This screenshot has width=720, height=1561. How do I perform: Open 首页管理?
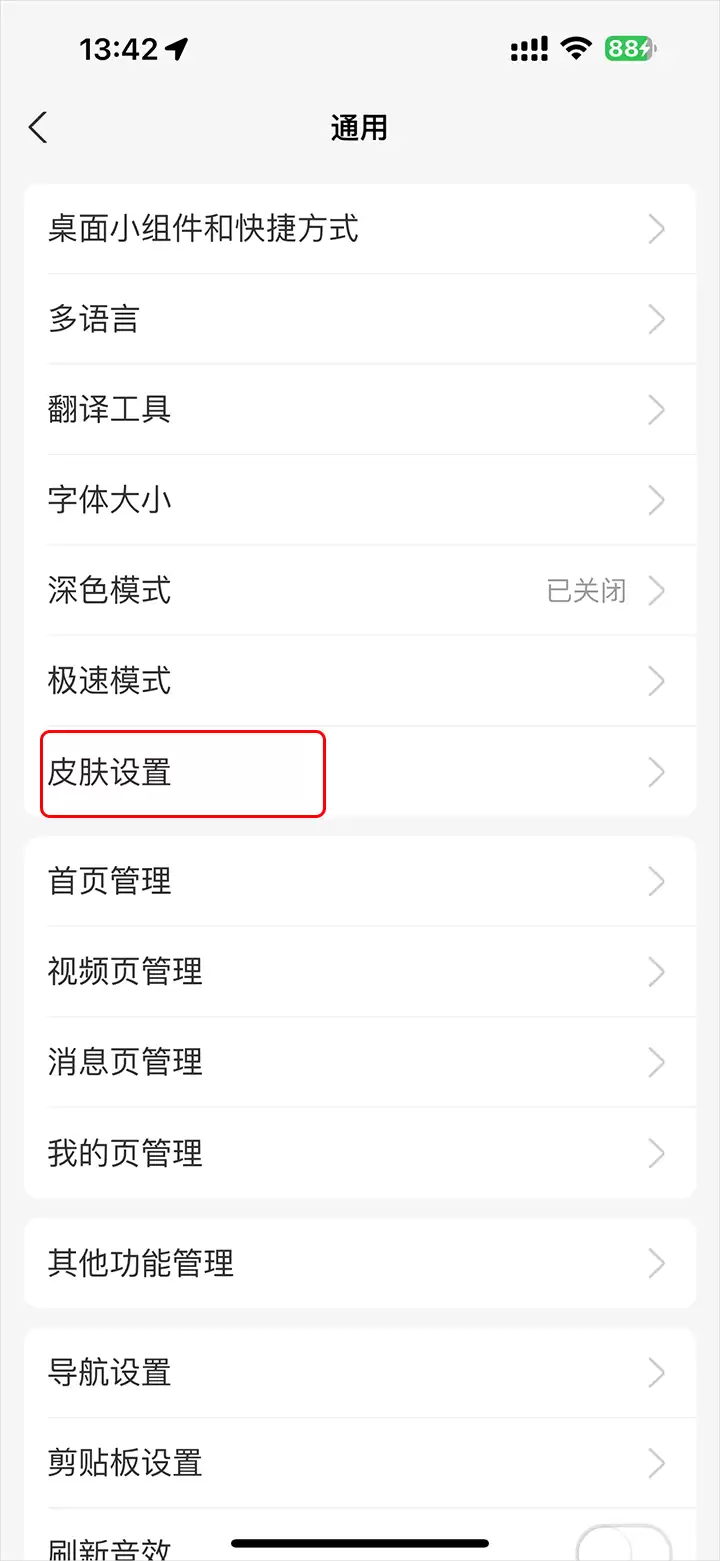(358, 882)
